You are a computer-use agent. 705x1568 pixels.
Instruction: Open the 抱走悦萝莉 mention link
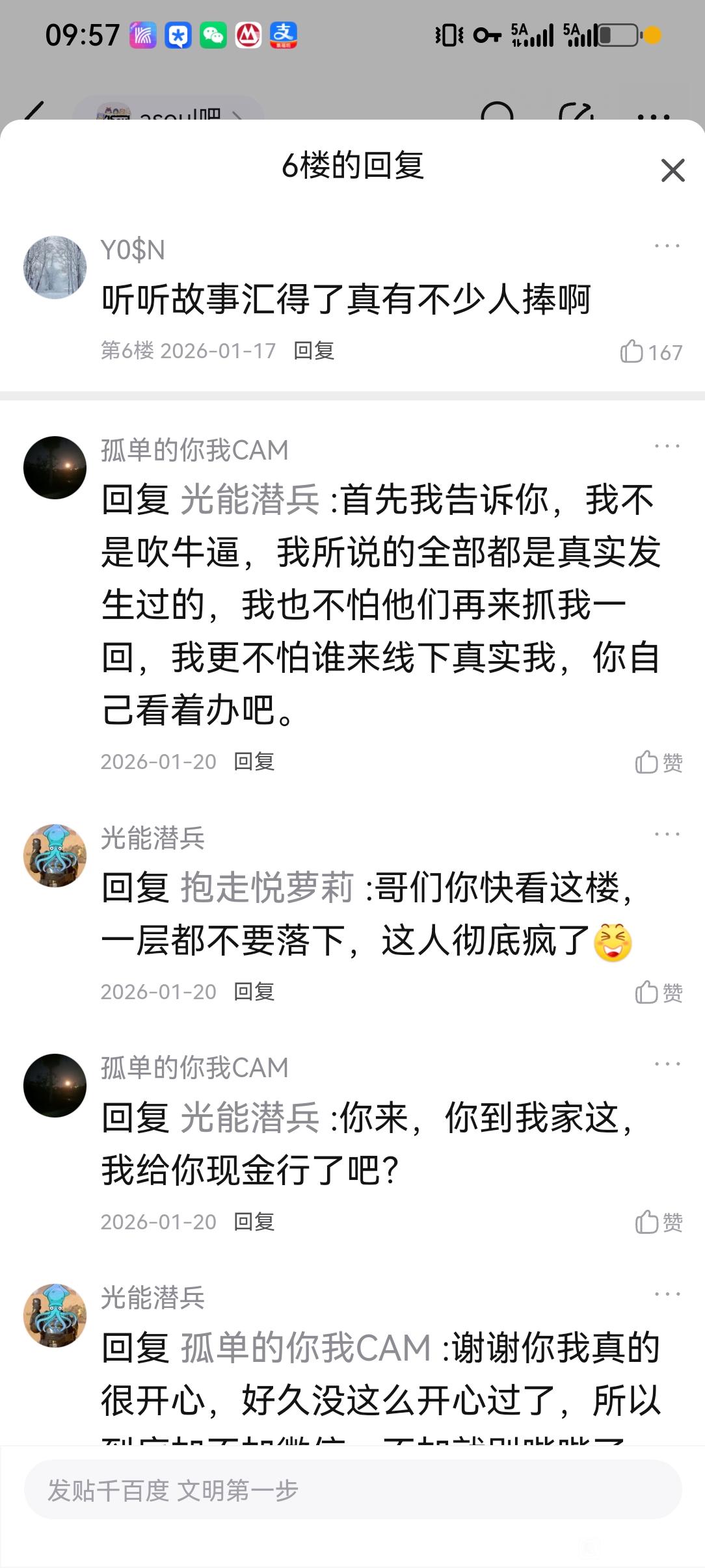[x=267, y=887]
